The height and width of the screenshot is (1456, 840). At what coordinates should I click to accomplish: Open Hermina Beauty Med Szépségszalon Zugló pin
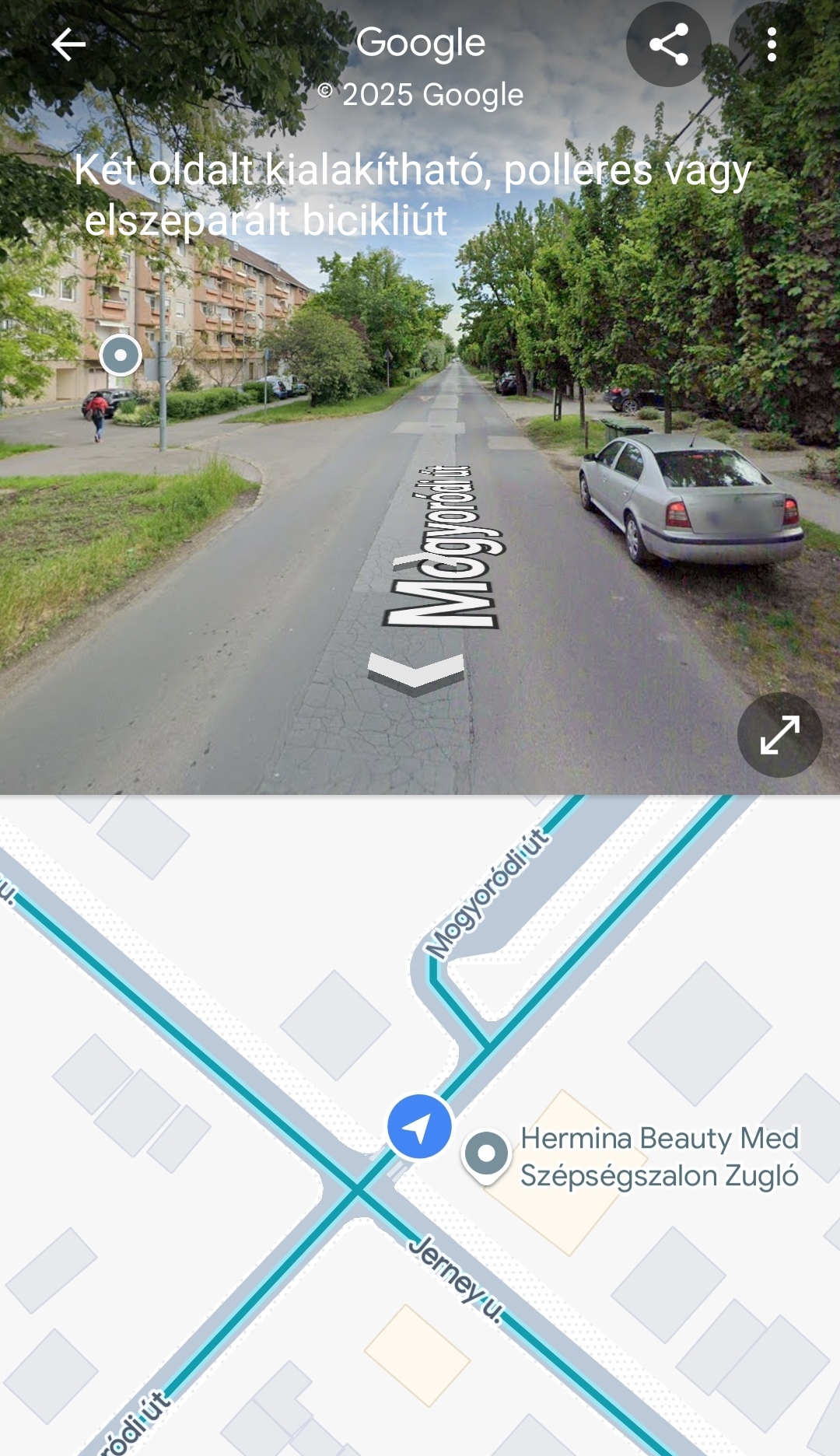[486, 1154]
